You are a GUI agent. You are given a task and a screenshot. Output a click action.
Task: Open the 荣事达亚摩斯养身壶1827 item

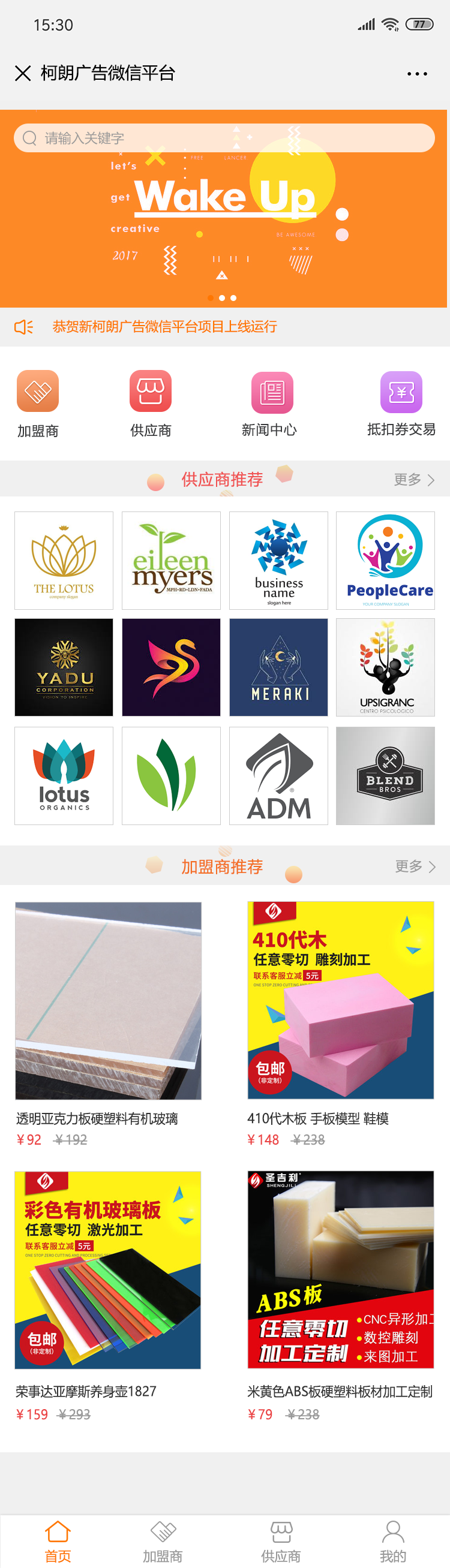(108, 1269)
